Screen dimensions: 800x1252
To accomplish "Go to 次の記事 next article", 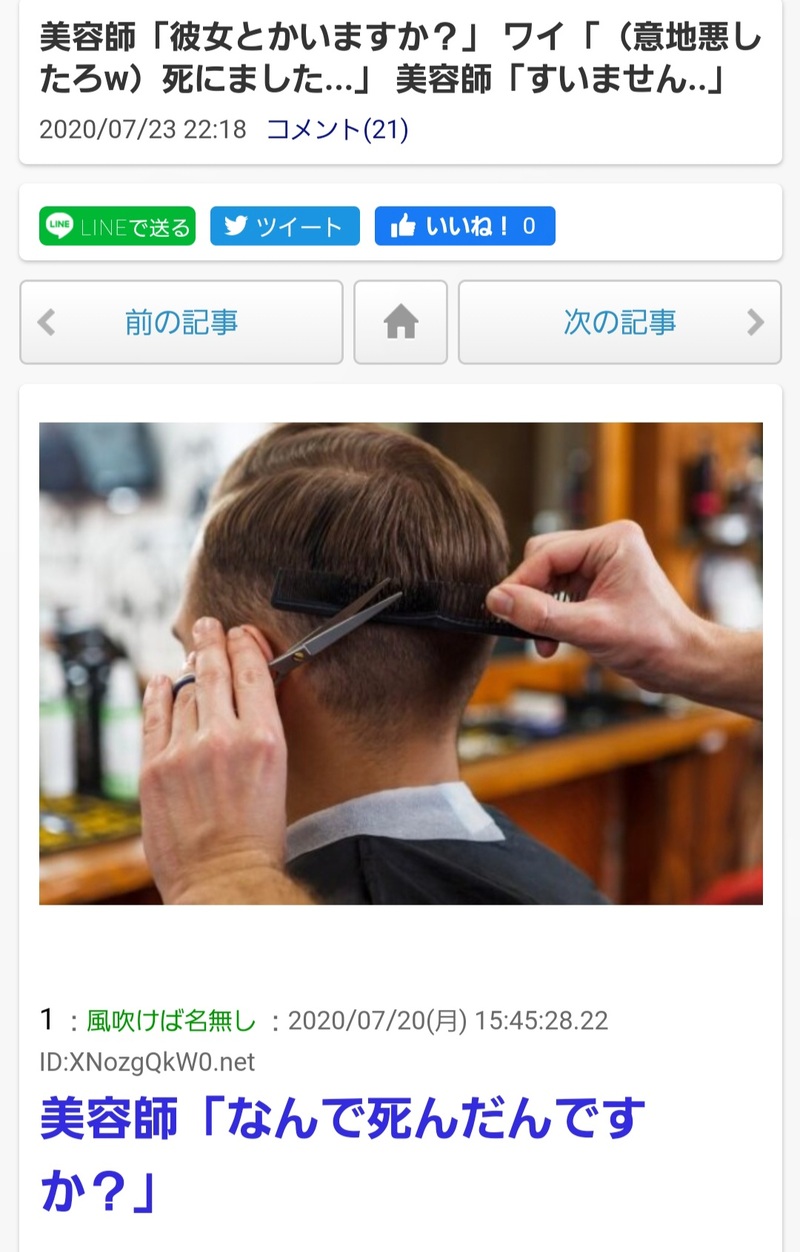I will tap(619, 322).
